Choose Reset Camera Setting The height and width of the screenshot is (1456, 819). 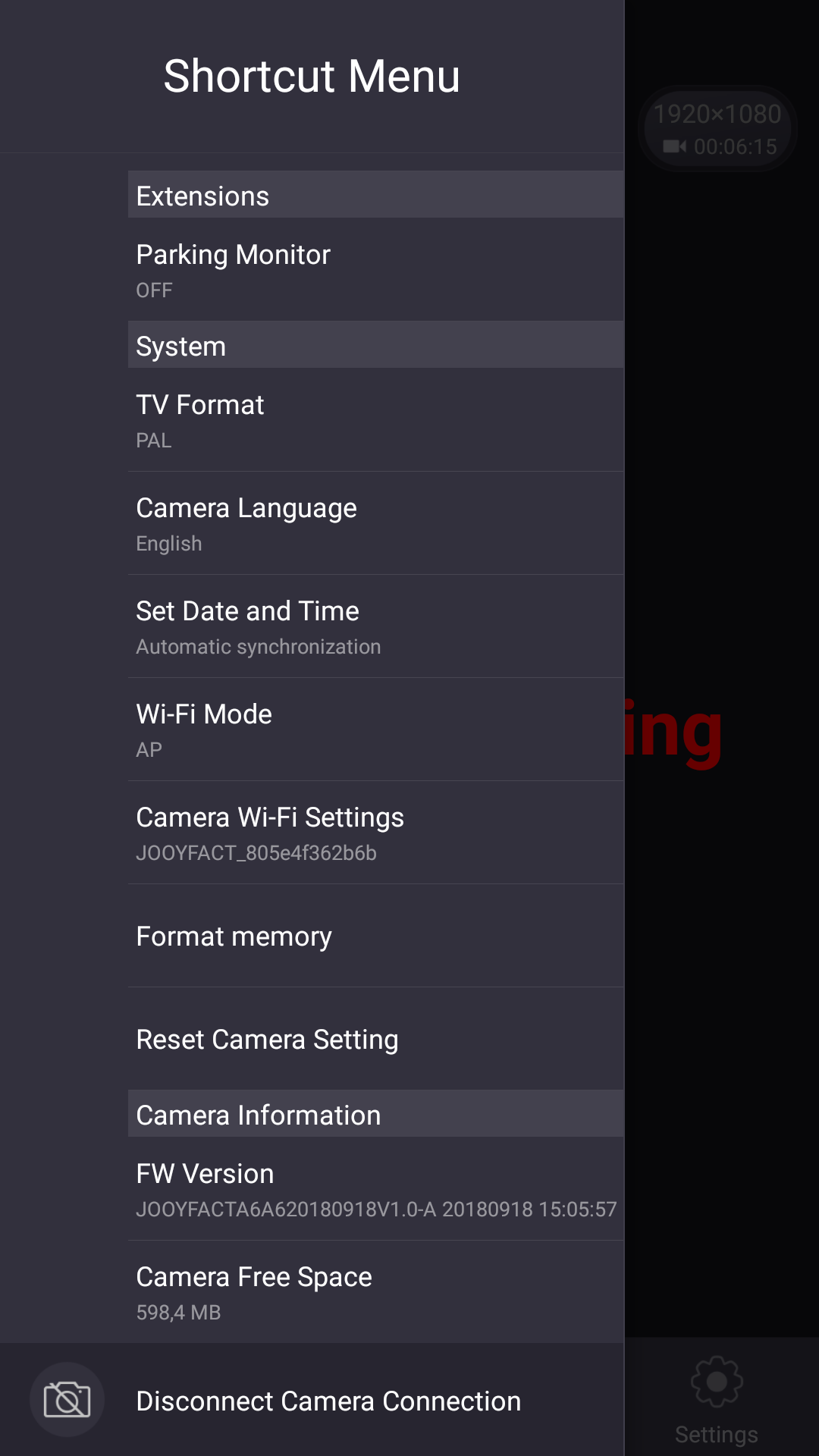(x=375, y=1039)
